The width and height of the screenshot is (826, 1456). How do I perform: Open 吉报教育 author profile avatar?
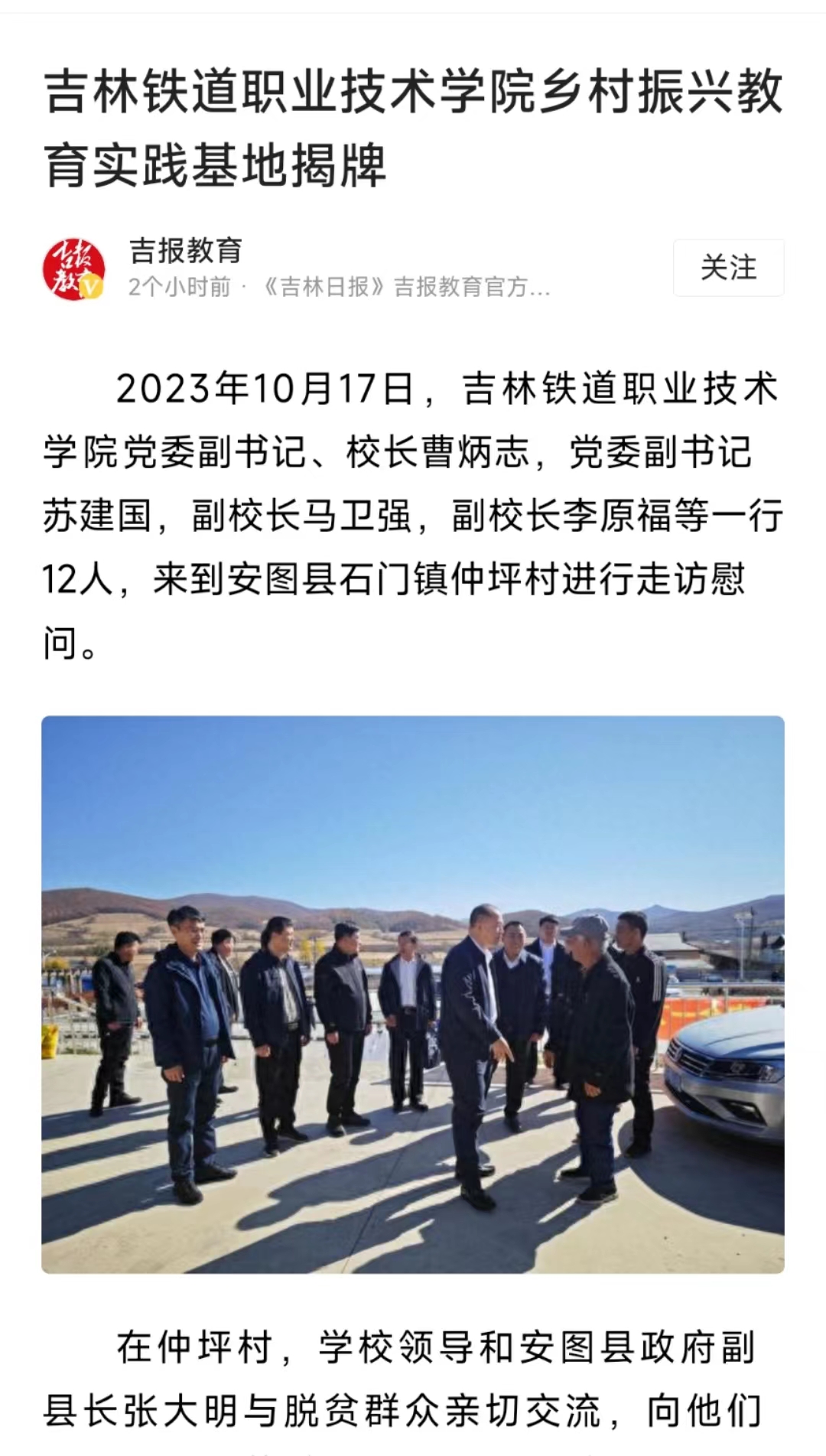tap(73, 269)
